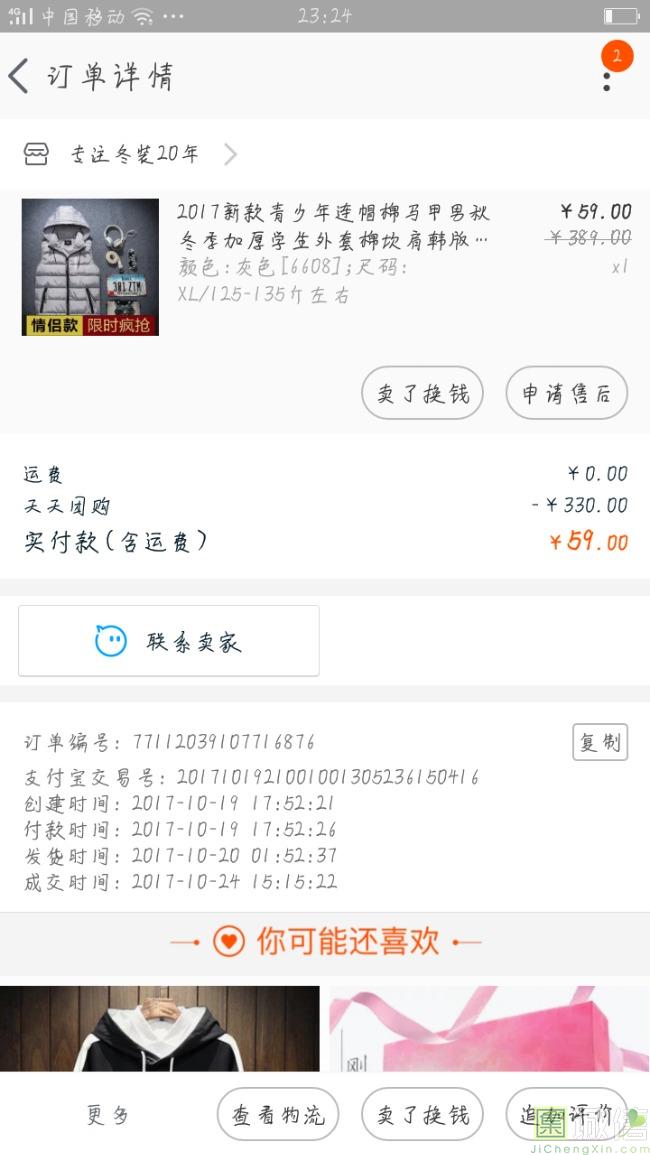Screen dimensions: 650x1155
Task: Contact the seller with 联系卖家
Action: point(169,641)
